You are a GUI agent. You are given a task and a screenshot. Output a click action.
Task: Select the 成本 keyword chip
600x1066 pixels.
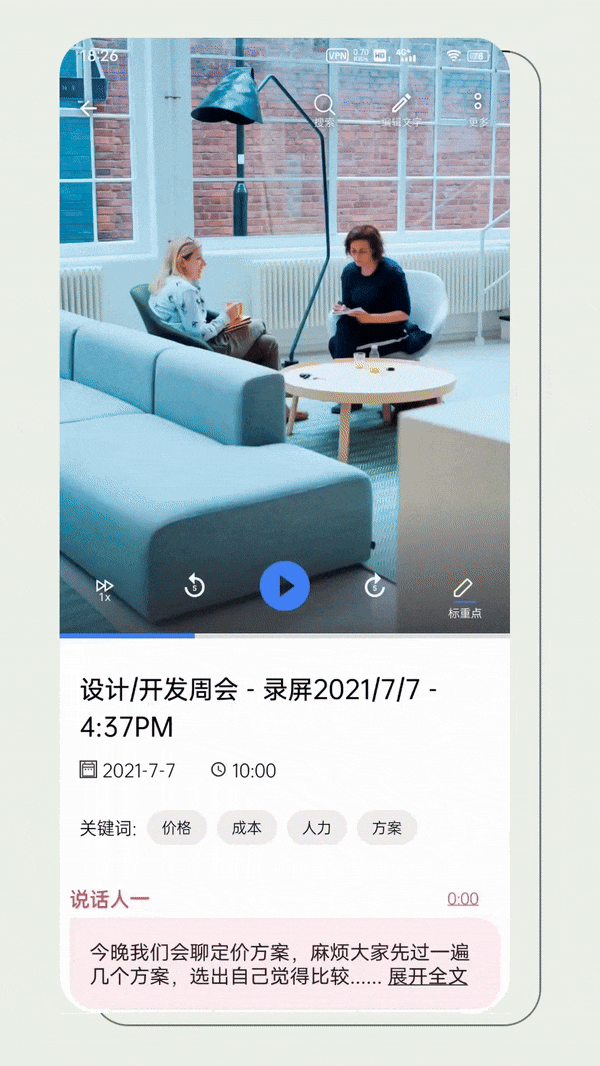(247, 828)
